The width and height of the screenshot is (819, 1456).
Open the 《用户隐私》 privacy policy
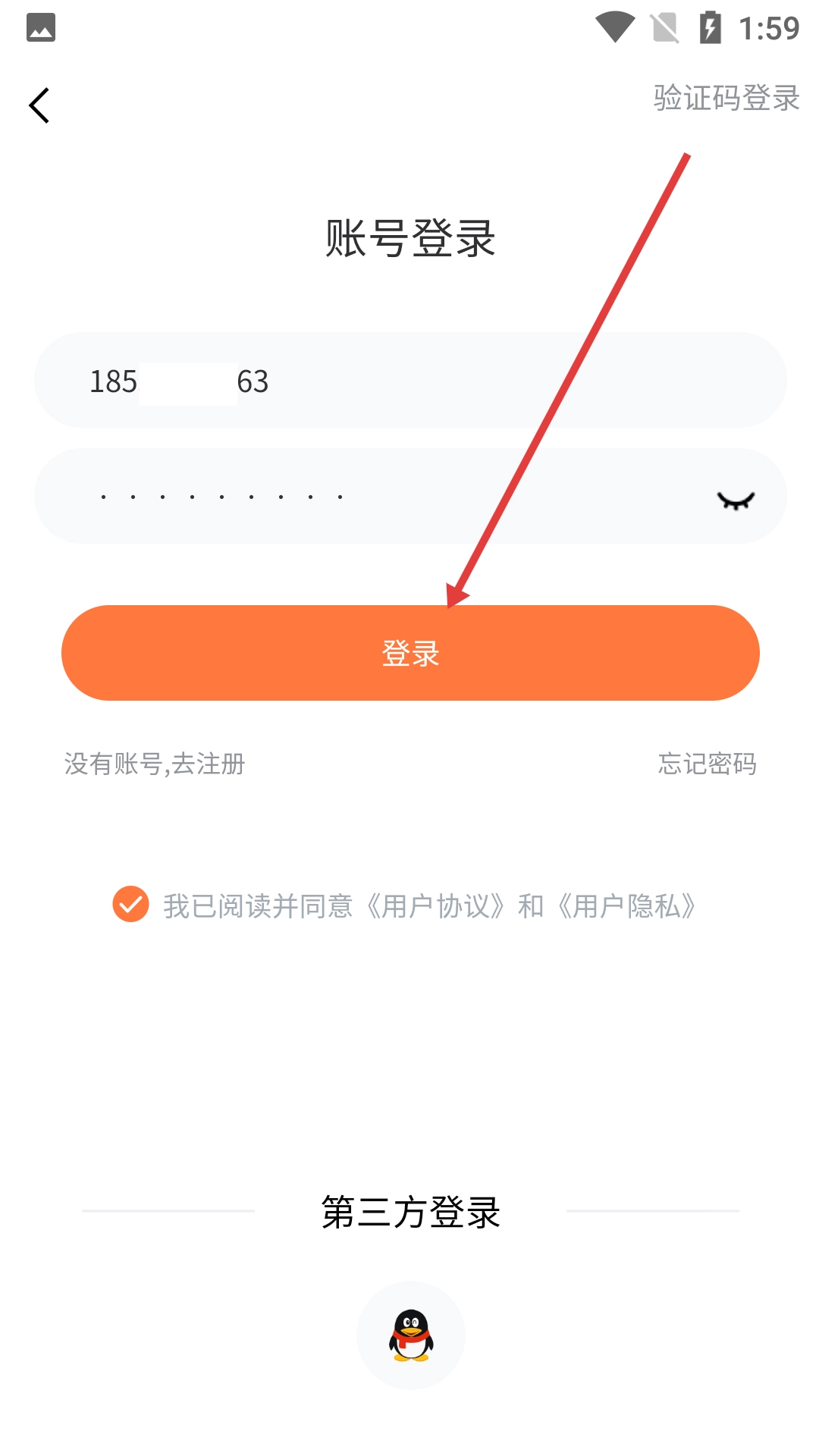tap(626, 906)
